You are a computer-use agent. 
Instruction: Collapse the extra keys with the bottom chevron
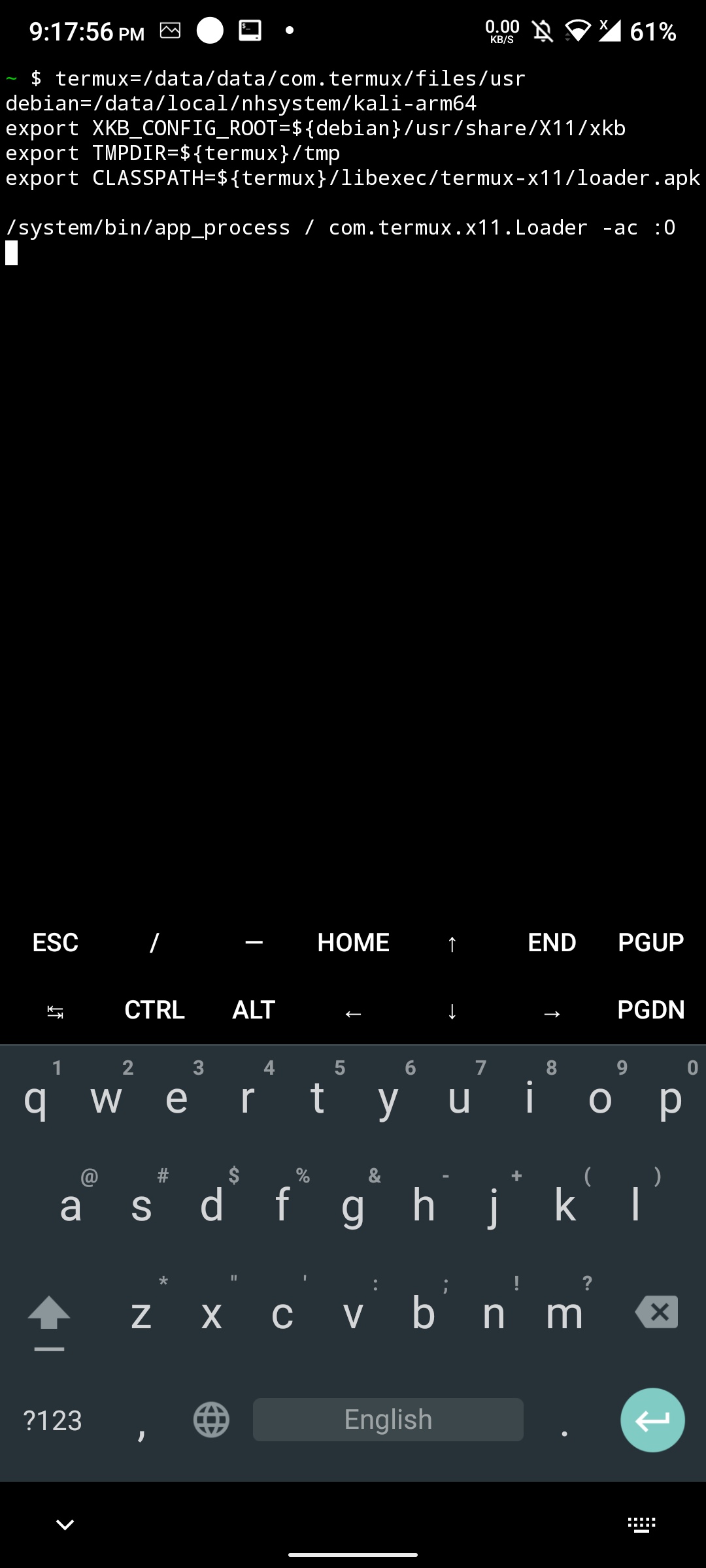(x=65, y=1525)
